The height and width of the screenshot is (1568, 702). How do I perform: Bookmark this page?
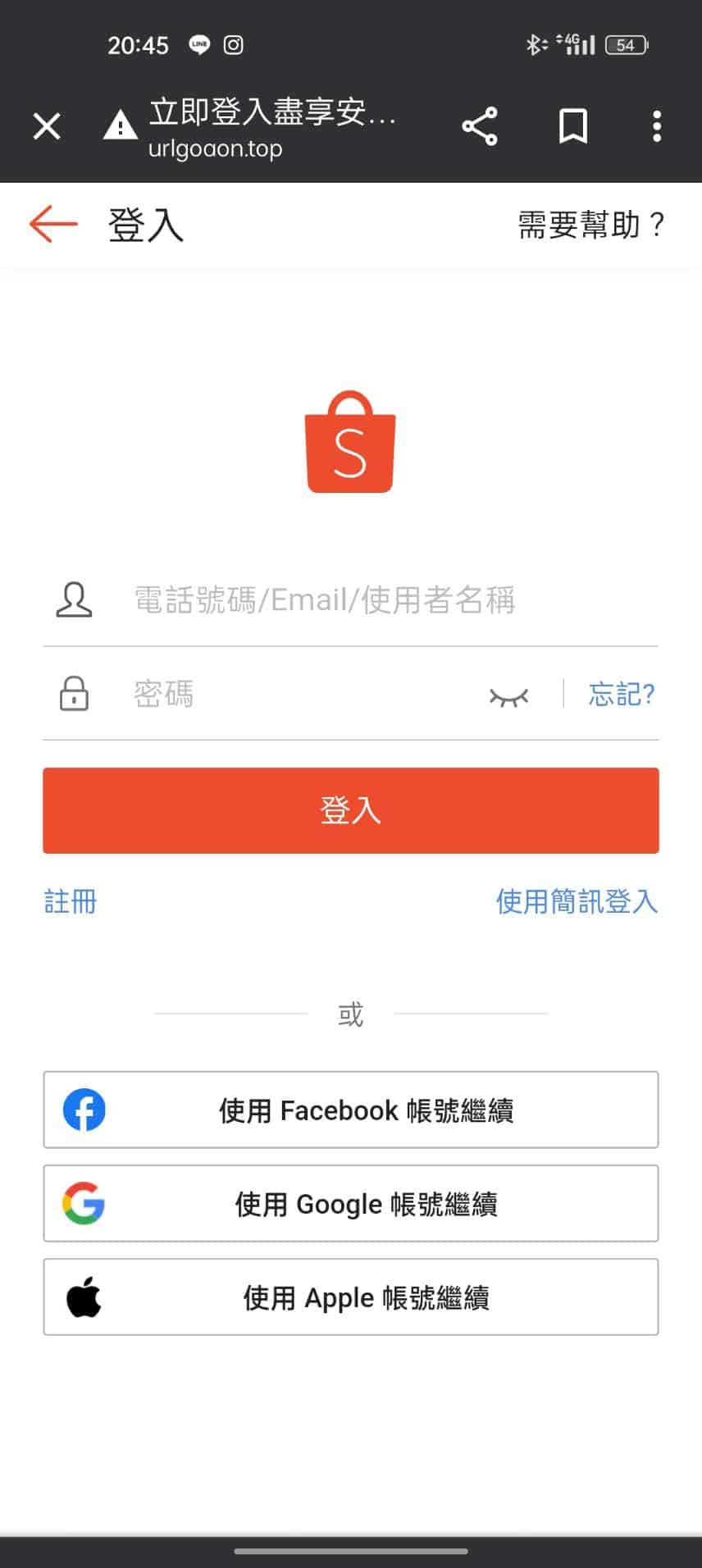[x=572, y=126]
